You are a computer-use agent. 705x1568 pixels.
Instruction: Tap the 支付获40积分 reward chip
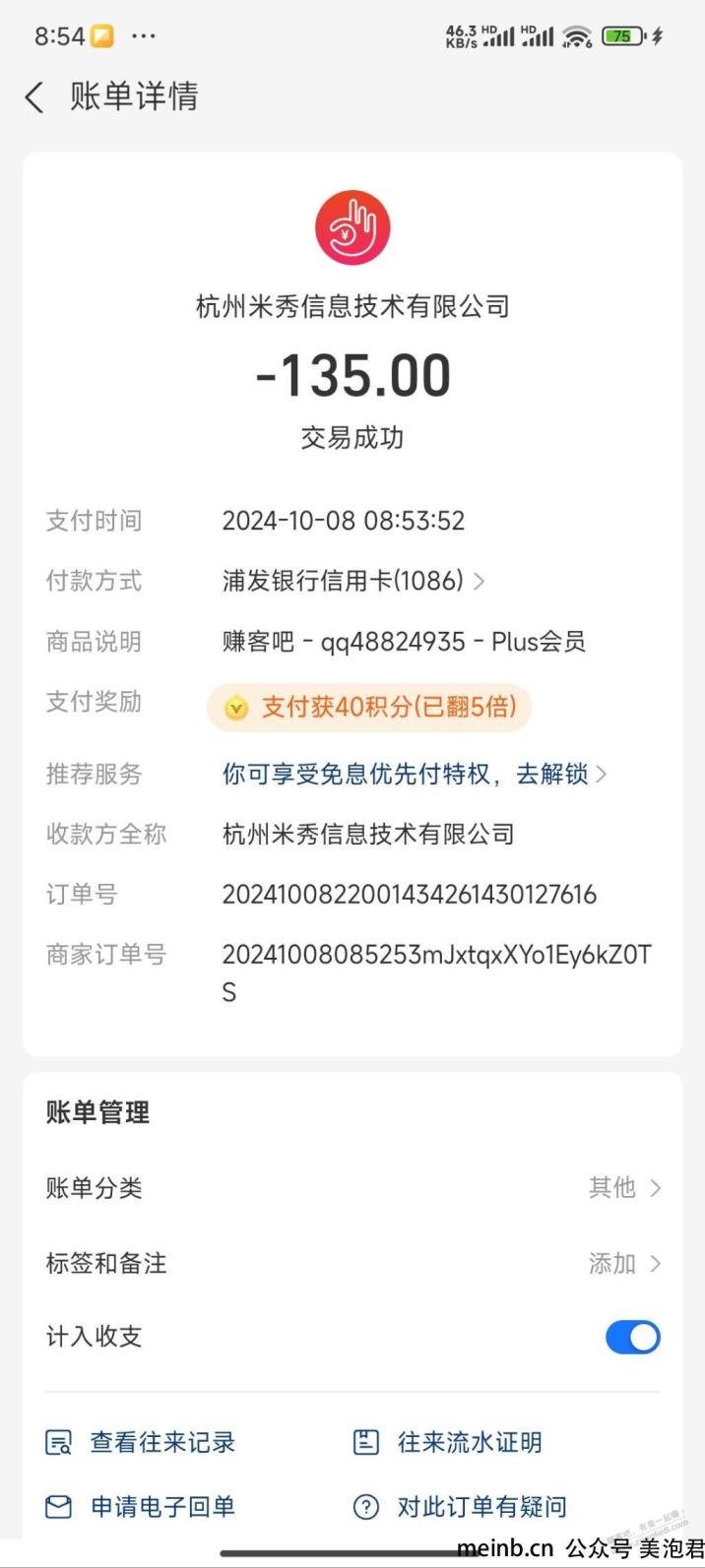(x=369, y=707)
